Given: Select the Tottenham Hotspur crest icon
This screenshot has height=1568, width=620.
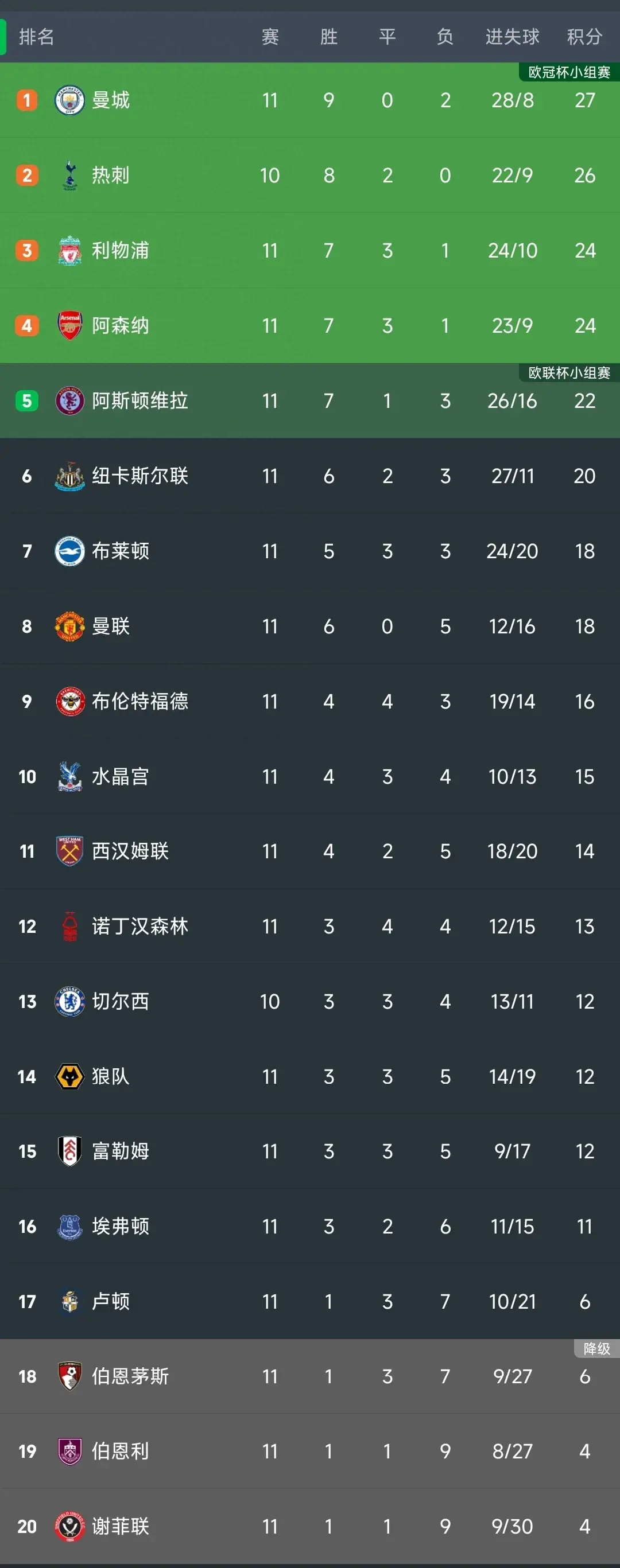Looking at the screenshot, I should [70, 176].
